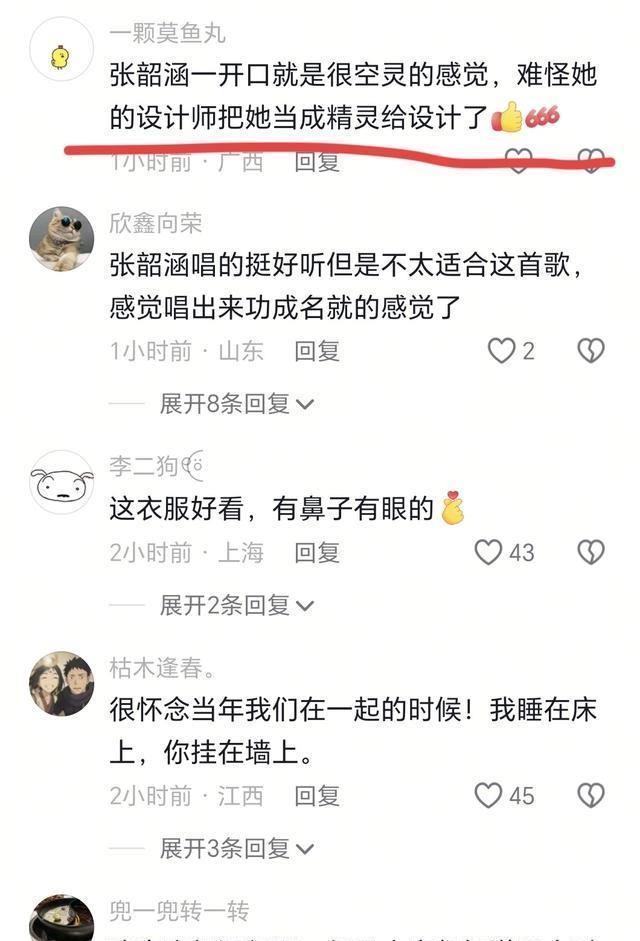
Task: Like 一颗莫鱼丸's comment
Action: coord(518,161)
